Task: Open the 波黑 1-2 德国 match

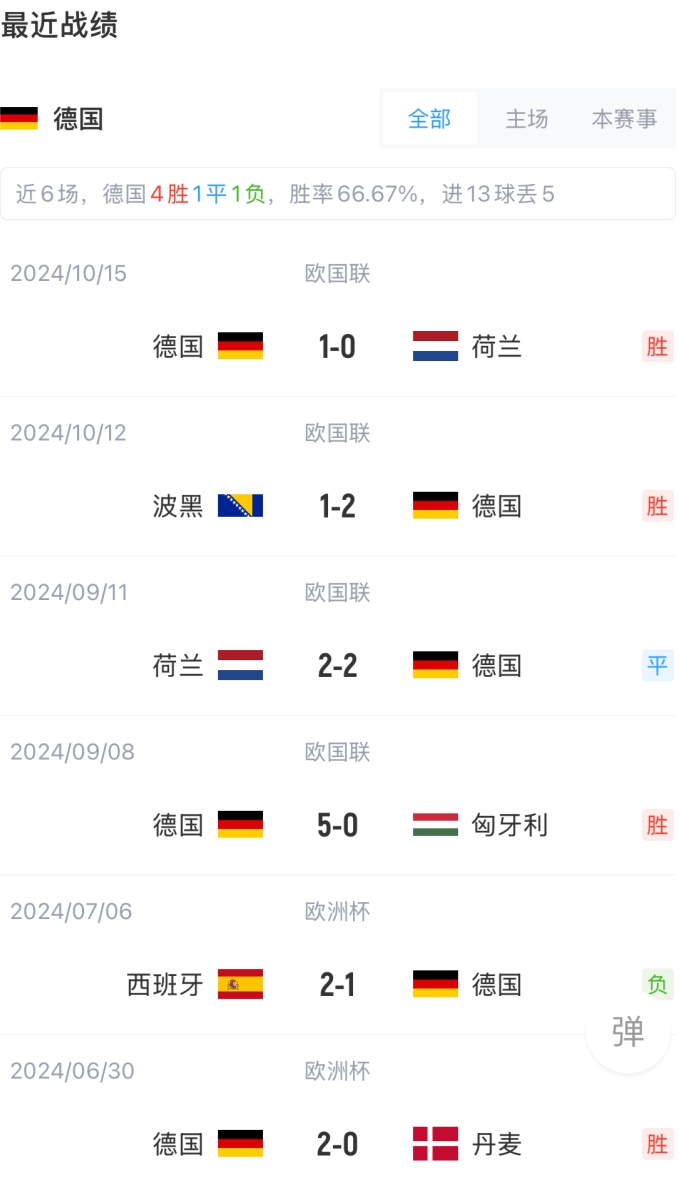Action: tap(338, 506)
